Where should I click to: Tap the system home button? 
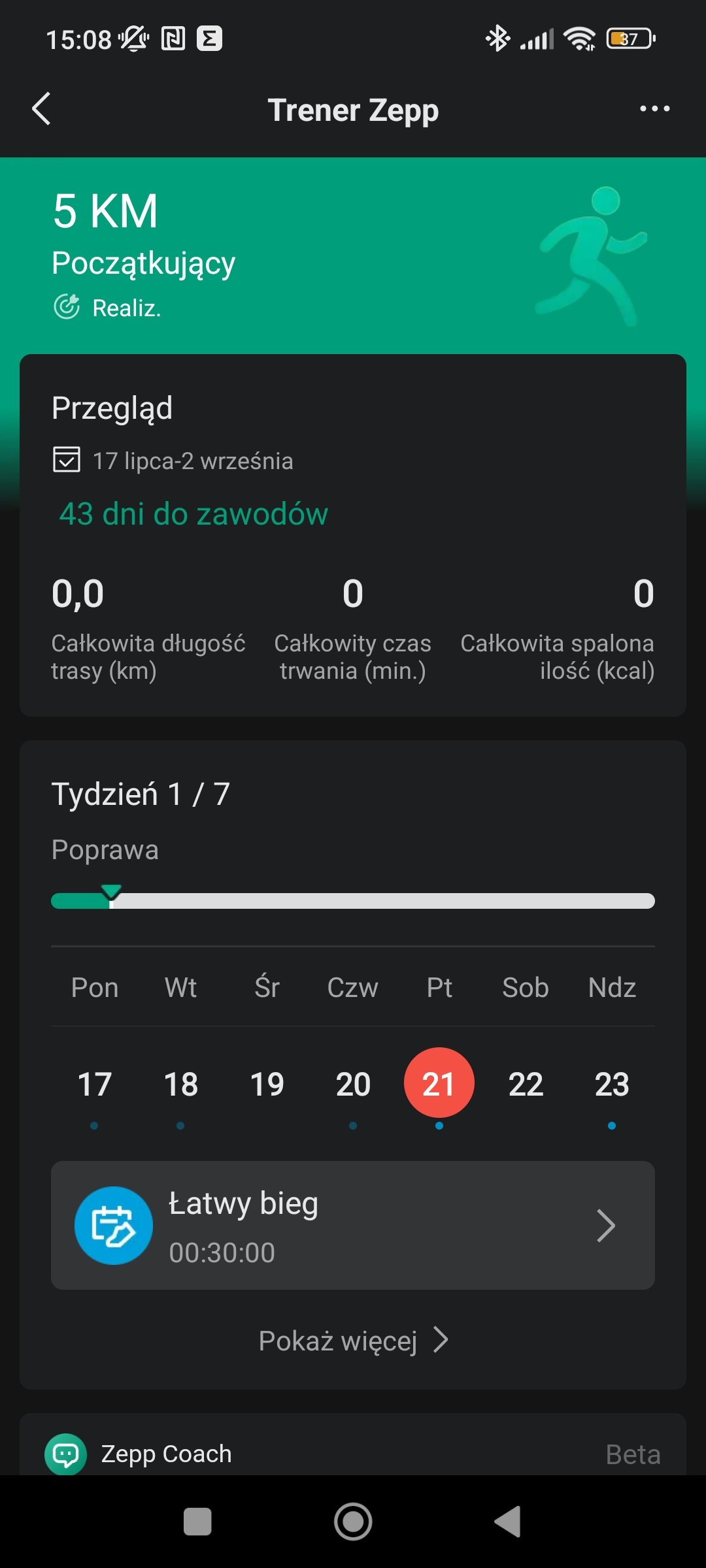tap(353, 1522)
